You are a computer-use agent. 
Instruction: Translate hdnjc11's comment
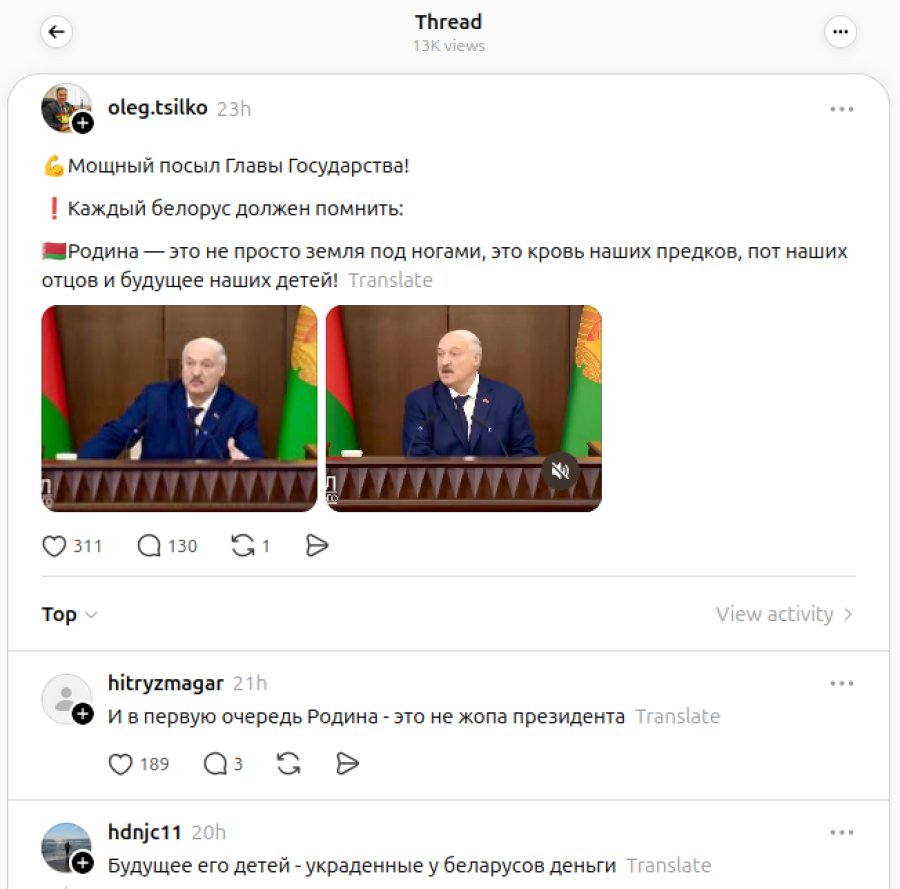click(x=668, y=865)
